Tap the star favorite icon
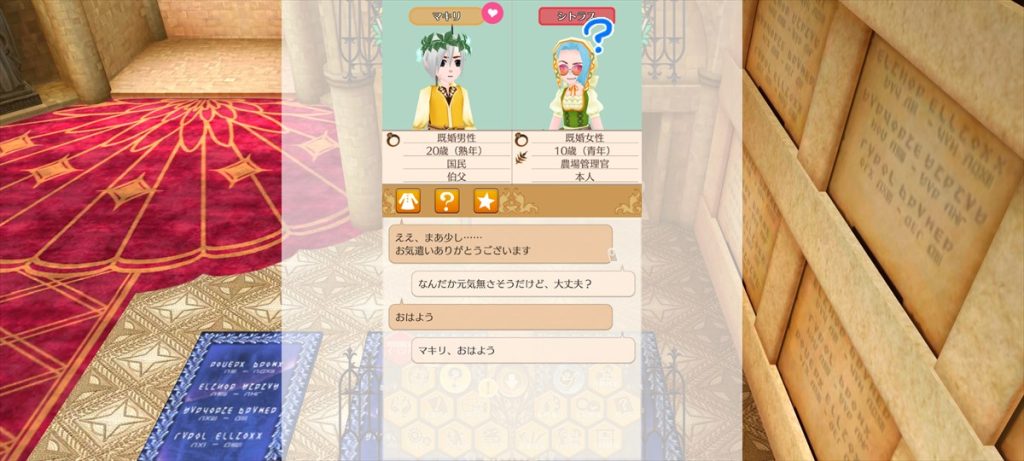Screen dimensions: 1024x461 [x=485, y=200]
